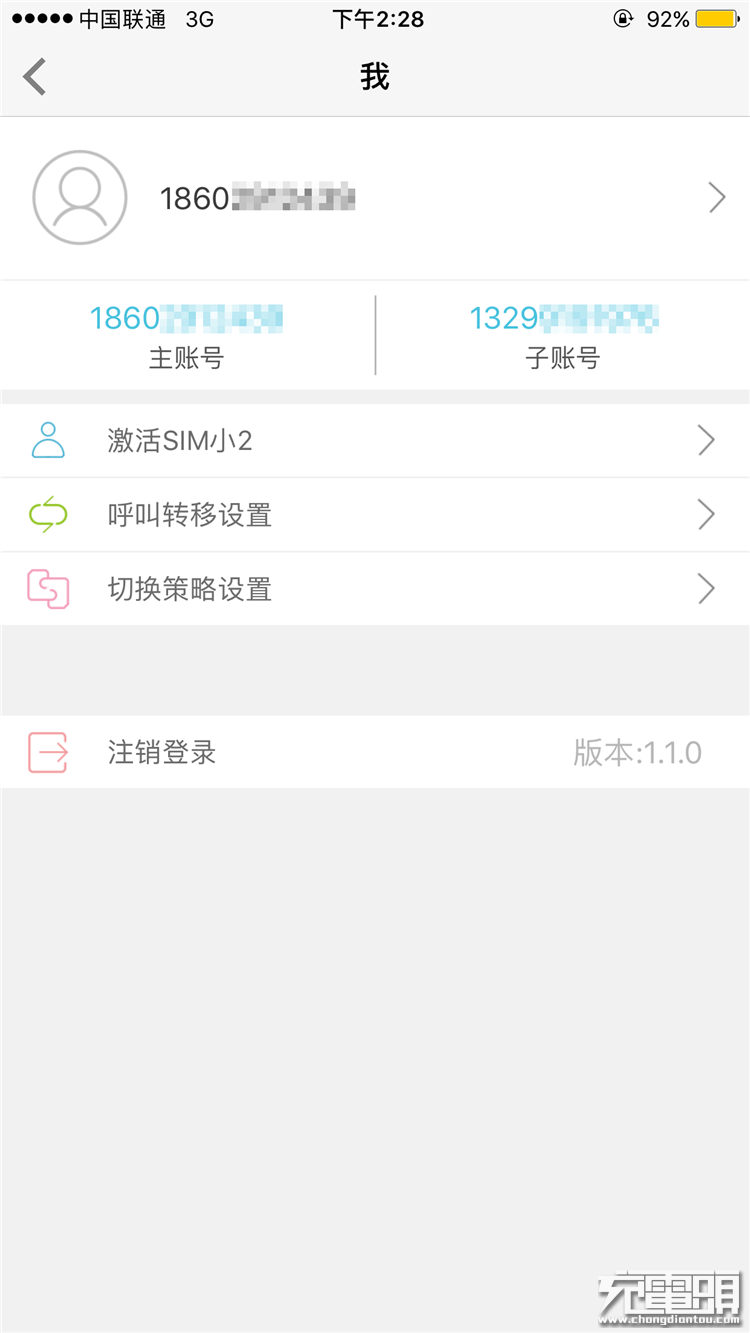Open 激活SIM小2 option
The height and width of the screenshot is (1333, 750).
(x=375, y=441)
